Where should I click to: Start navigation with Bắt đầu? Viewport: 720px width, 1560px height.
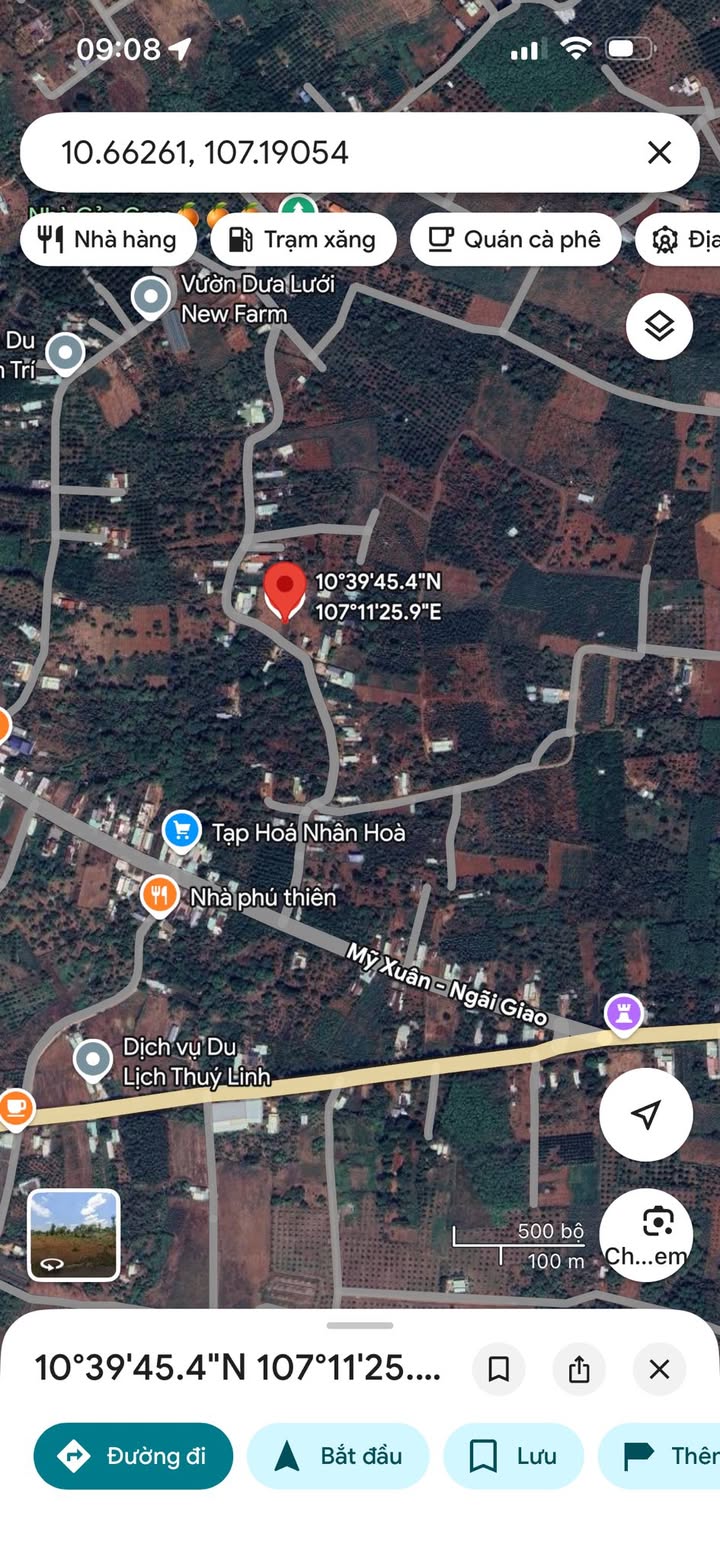338,1456
